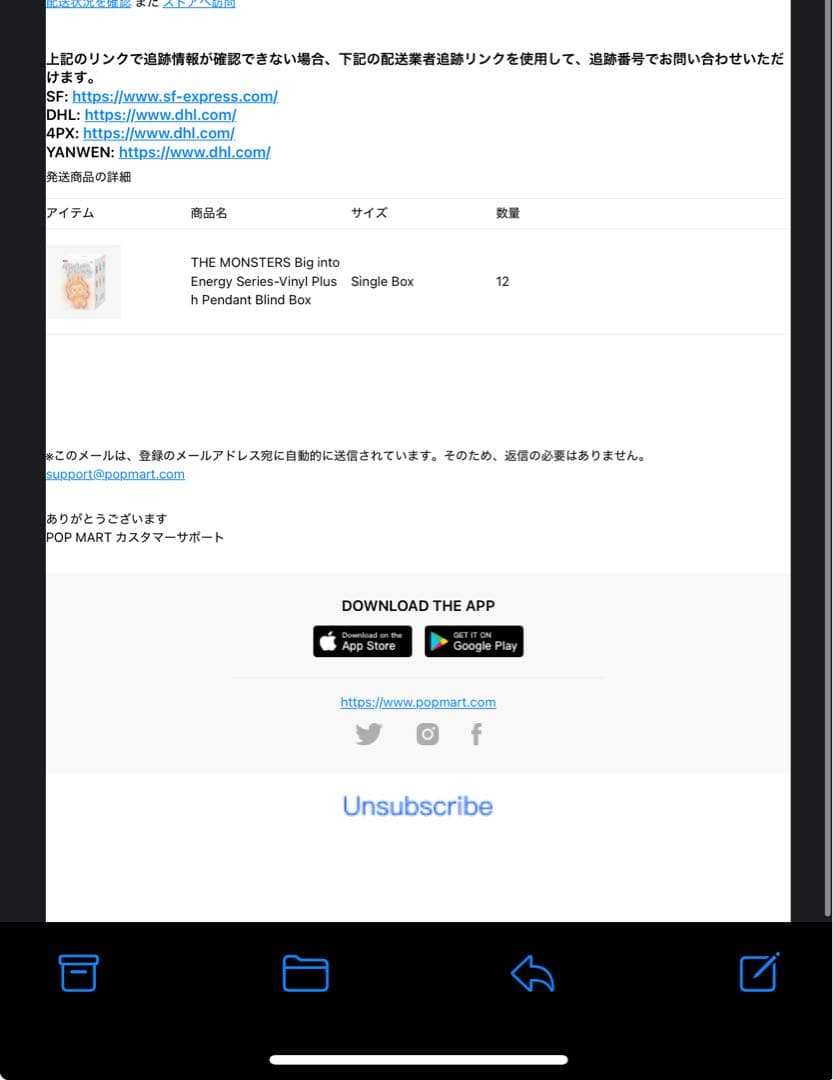
Task: Move email to a folder
Action: 305,972
